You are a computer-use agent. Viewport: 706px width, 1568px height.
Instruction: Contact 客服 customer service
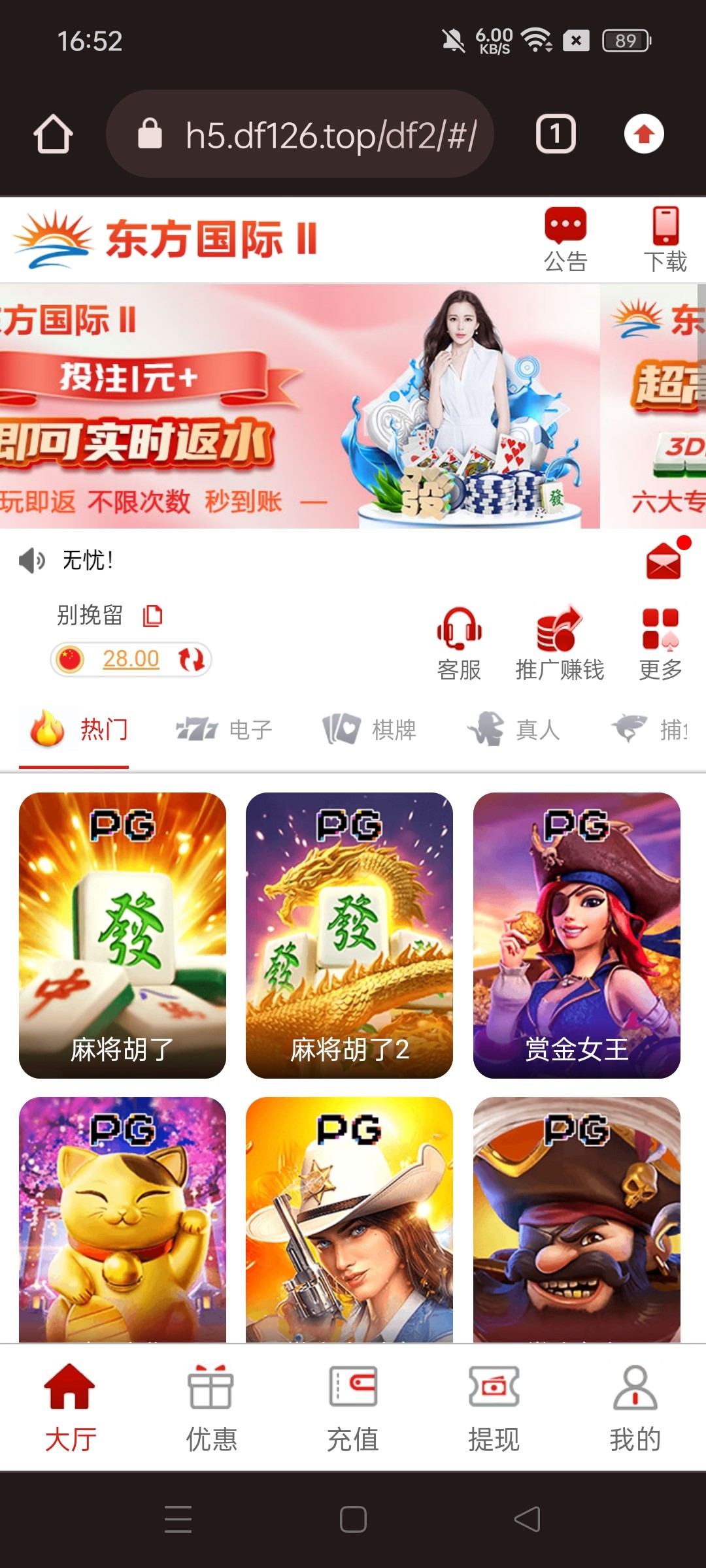(x=459, y=644)
